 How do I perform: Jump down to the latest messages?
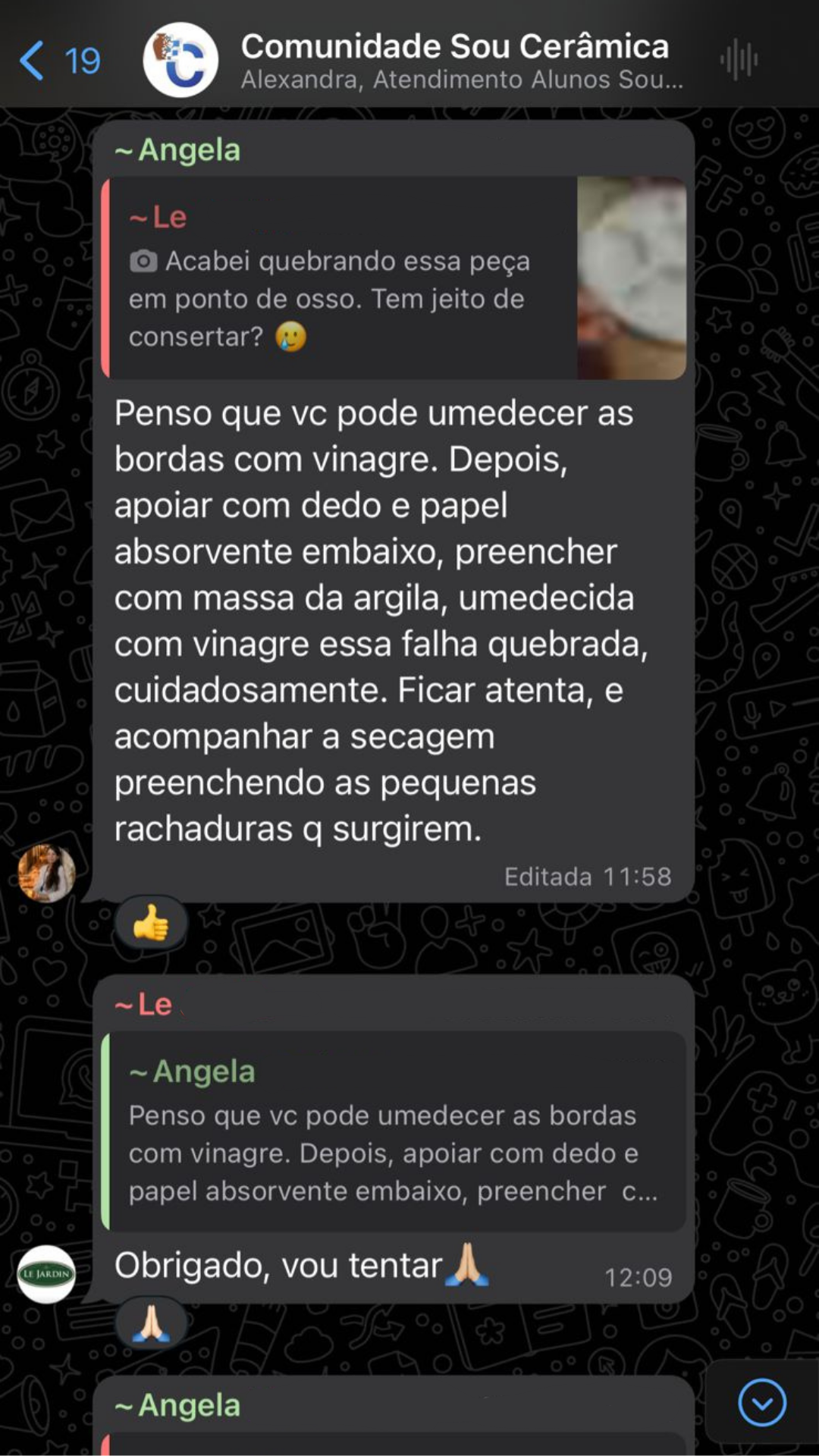(x=761, y=1402)
